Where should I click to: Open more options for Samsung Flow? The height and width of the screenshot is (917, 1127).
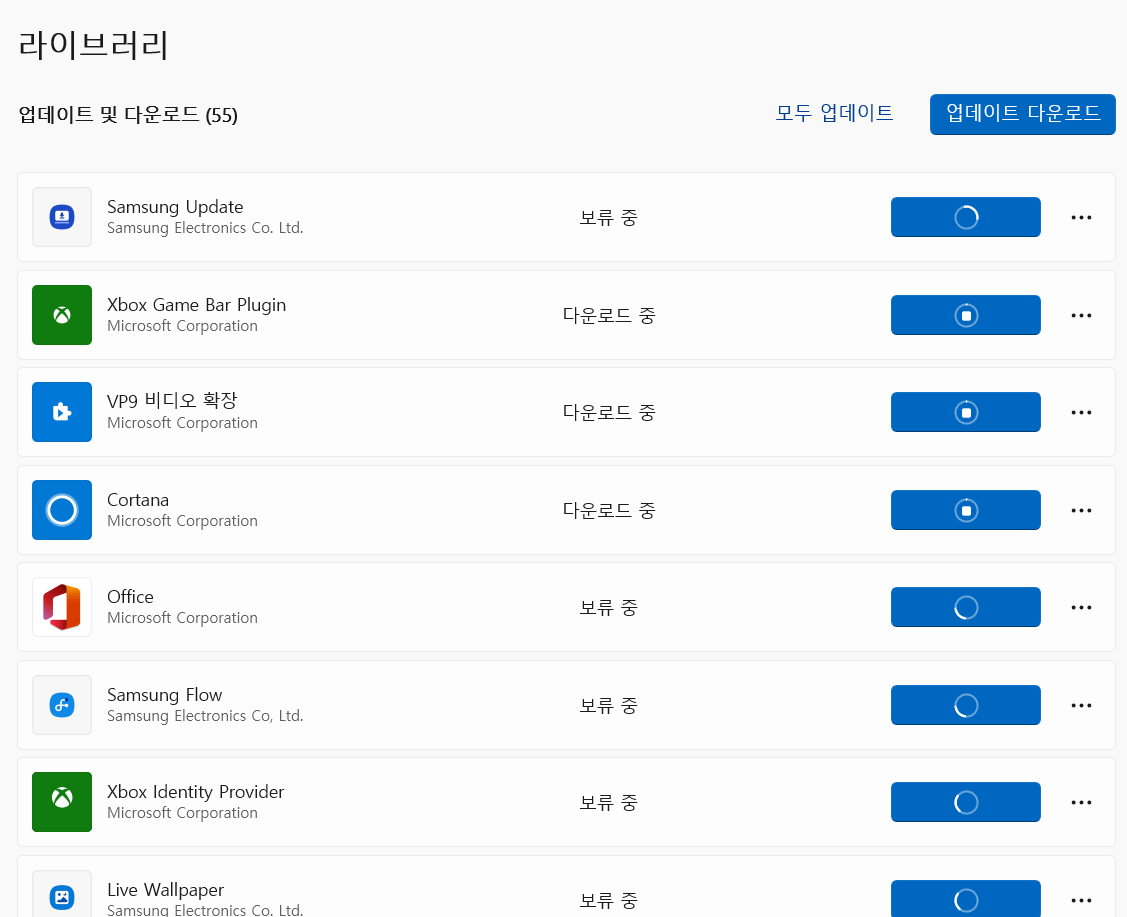(1080, 705)
